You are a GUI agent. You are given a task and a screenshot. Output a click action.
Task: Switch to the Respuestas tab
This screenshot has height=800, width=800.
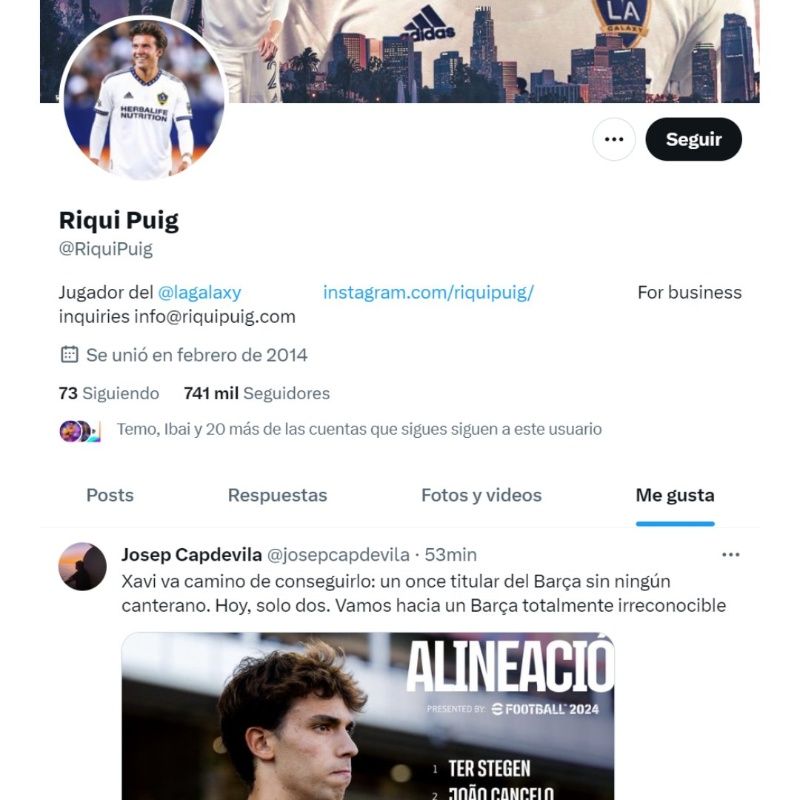(x=277, y=495)
